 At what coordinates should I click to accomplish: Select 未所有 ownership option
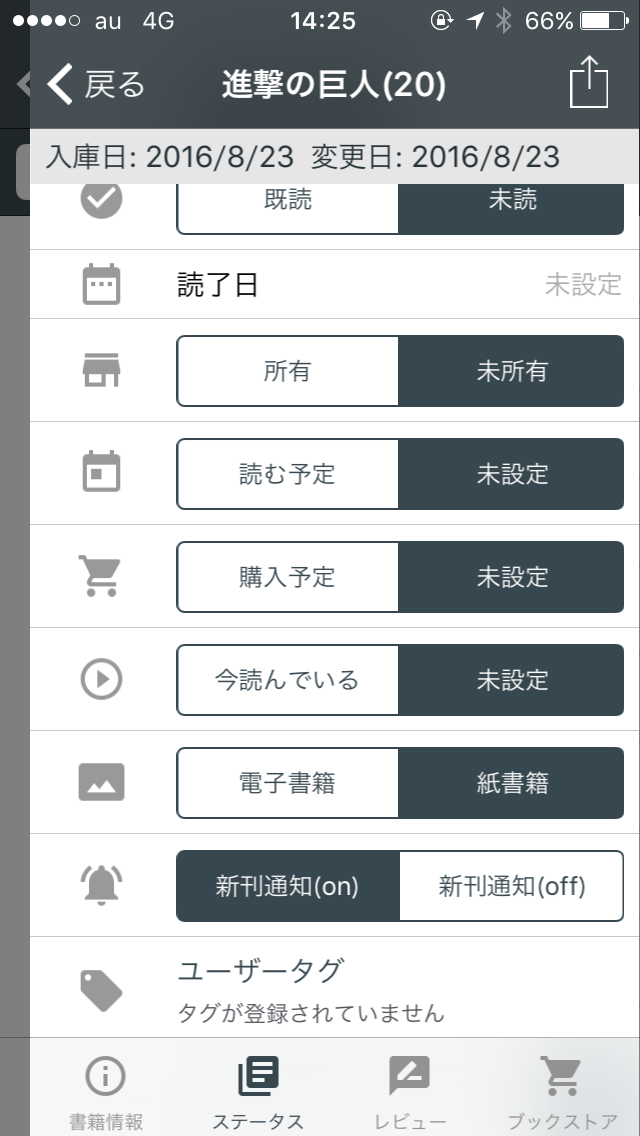512,371
